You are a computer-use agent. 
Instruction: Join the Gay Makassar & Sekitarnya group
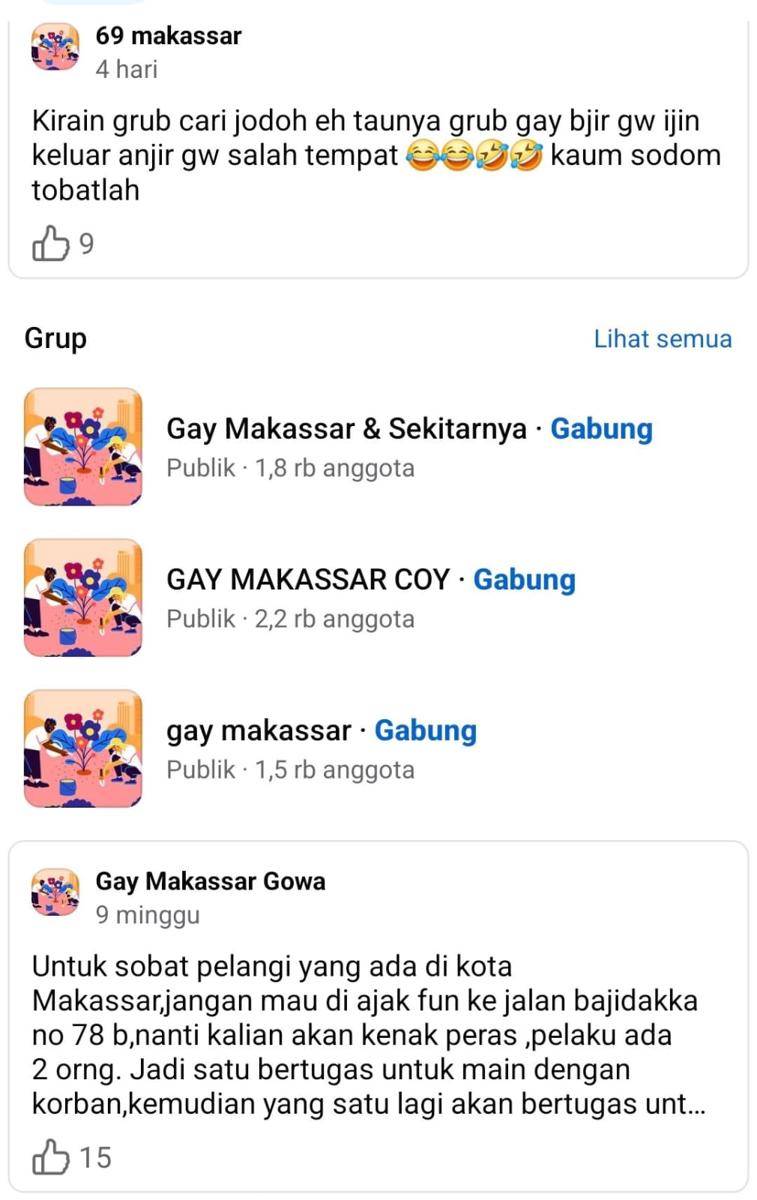click(601, 429)
